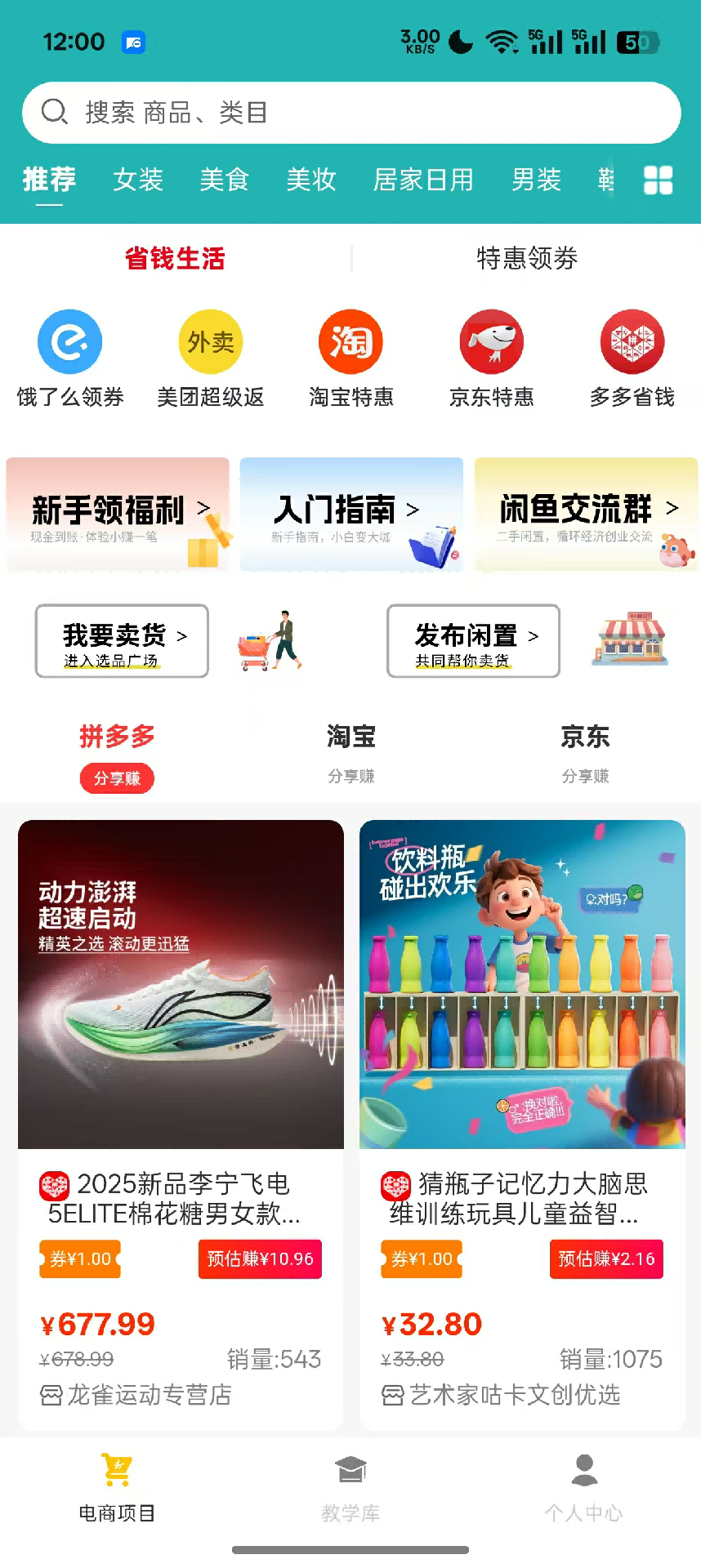This screenshot has width=701, height=1568.
Task: Tap the 搜索 商品、类目 search box
Action: [x=351, y=113]
